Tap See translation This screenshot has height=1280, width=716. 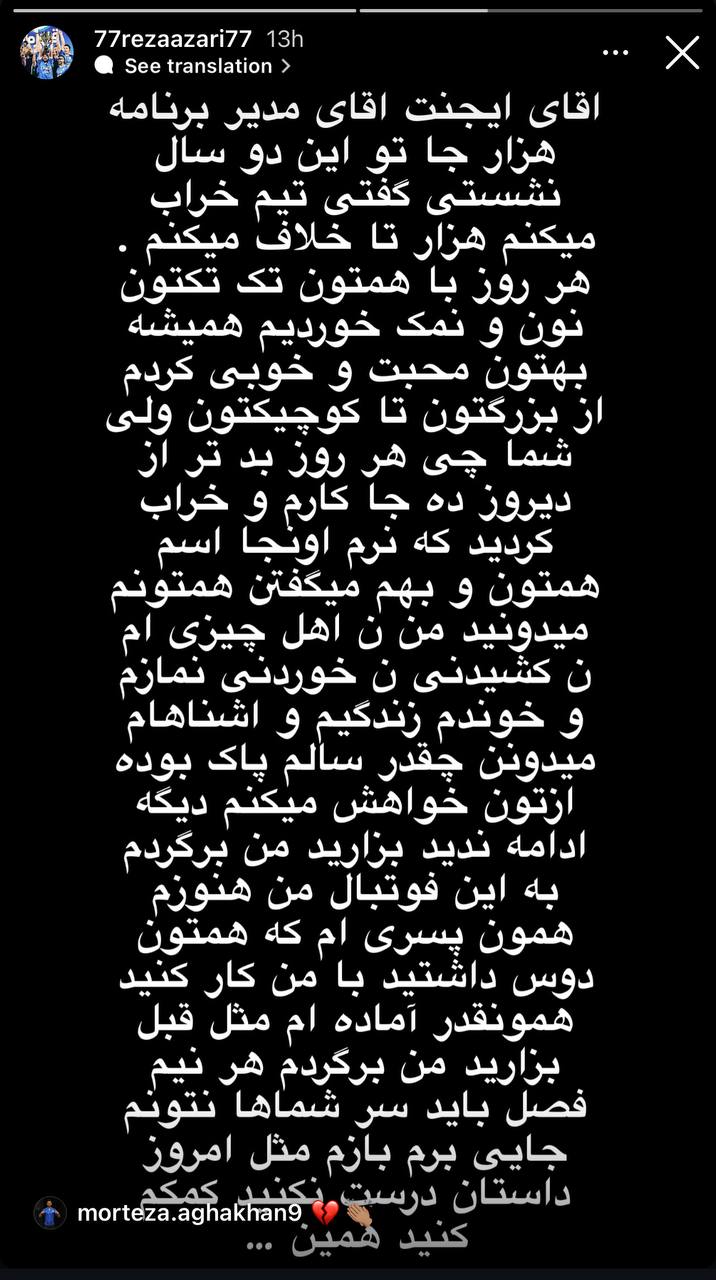198,66
